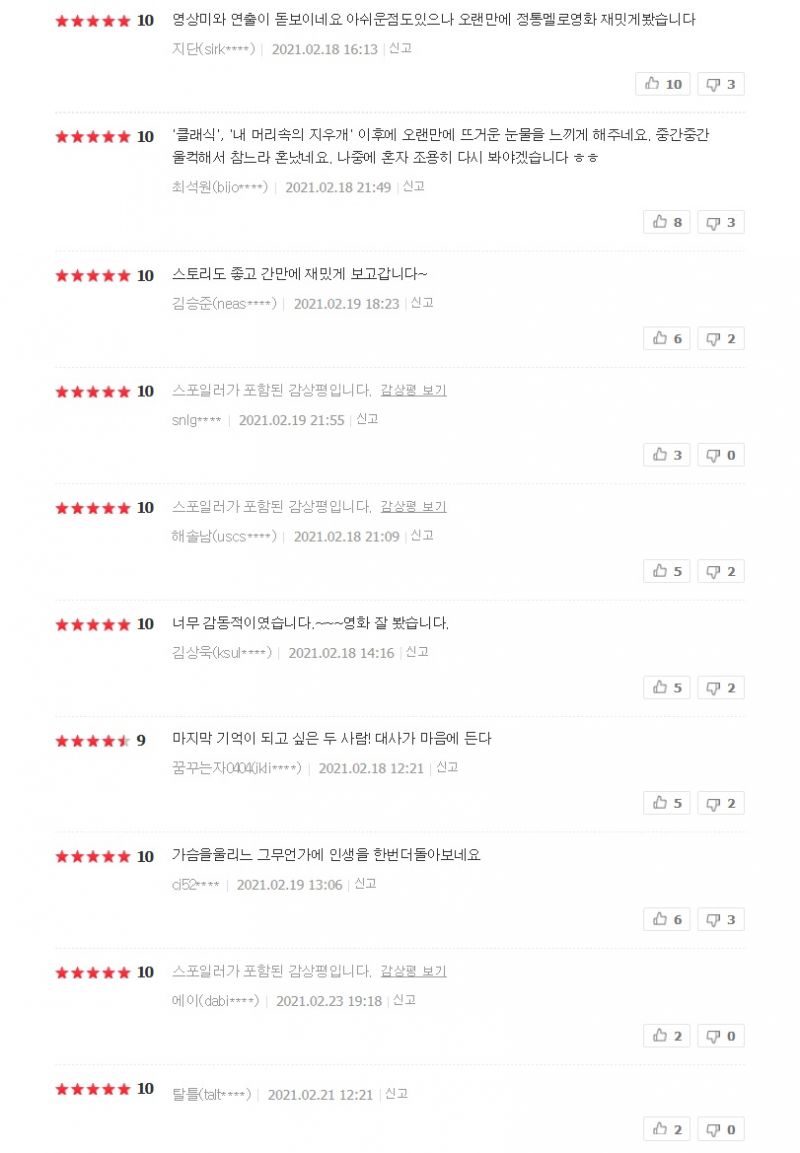
Task: Like the review by snlg****
Action: [x=667, y=455]
